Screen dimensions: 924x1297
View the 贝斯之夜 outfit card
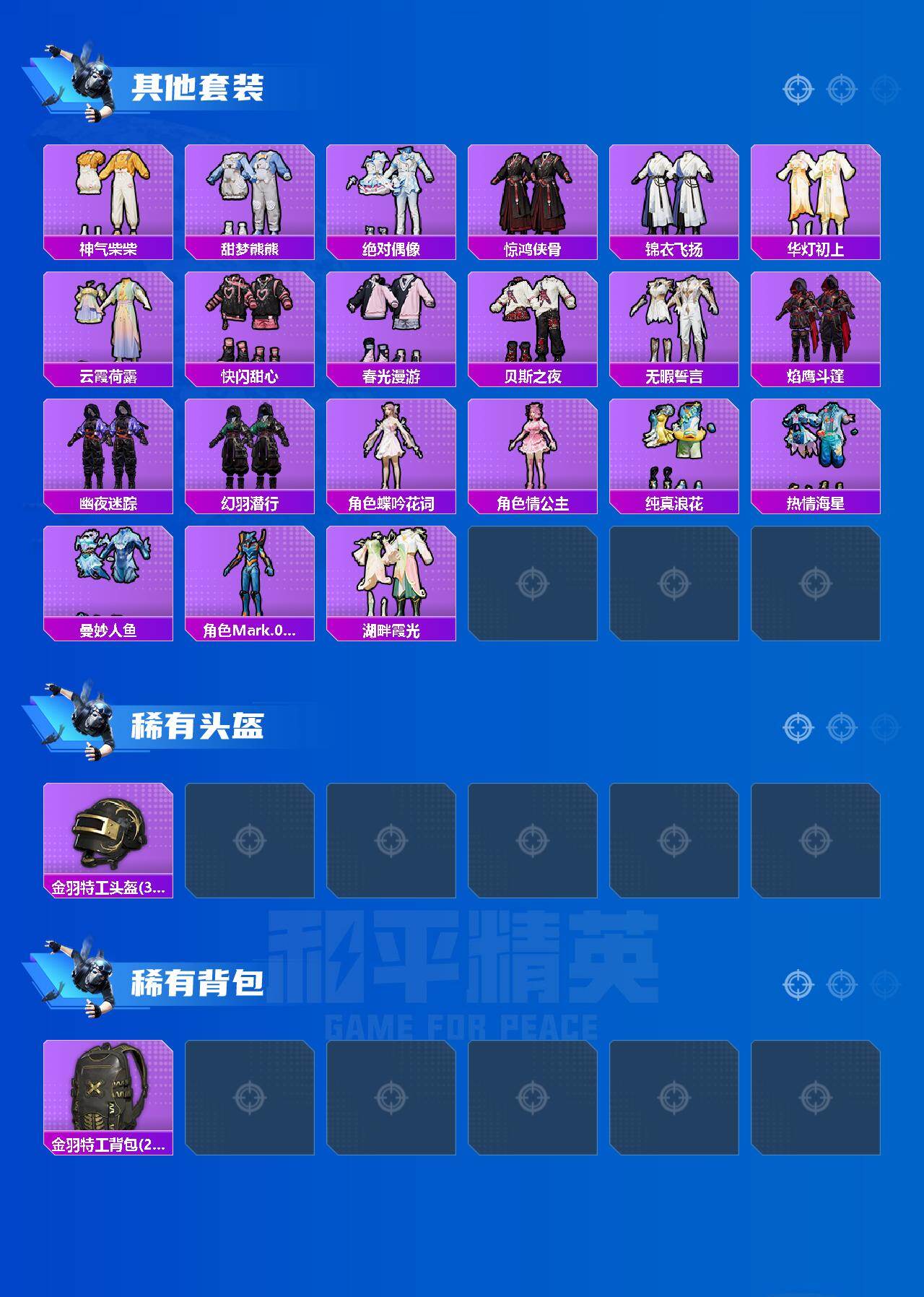[532, 325]
